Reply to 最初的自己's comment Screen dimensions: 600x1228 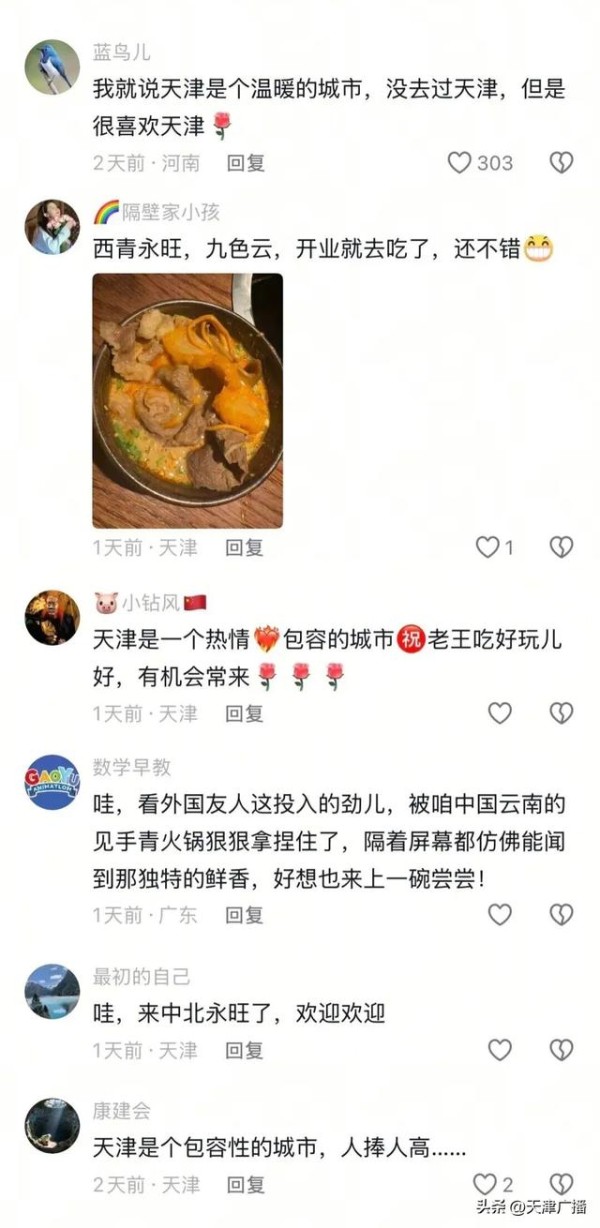point(245,1050)
